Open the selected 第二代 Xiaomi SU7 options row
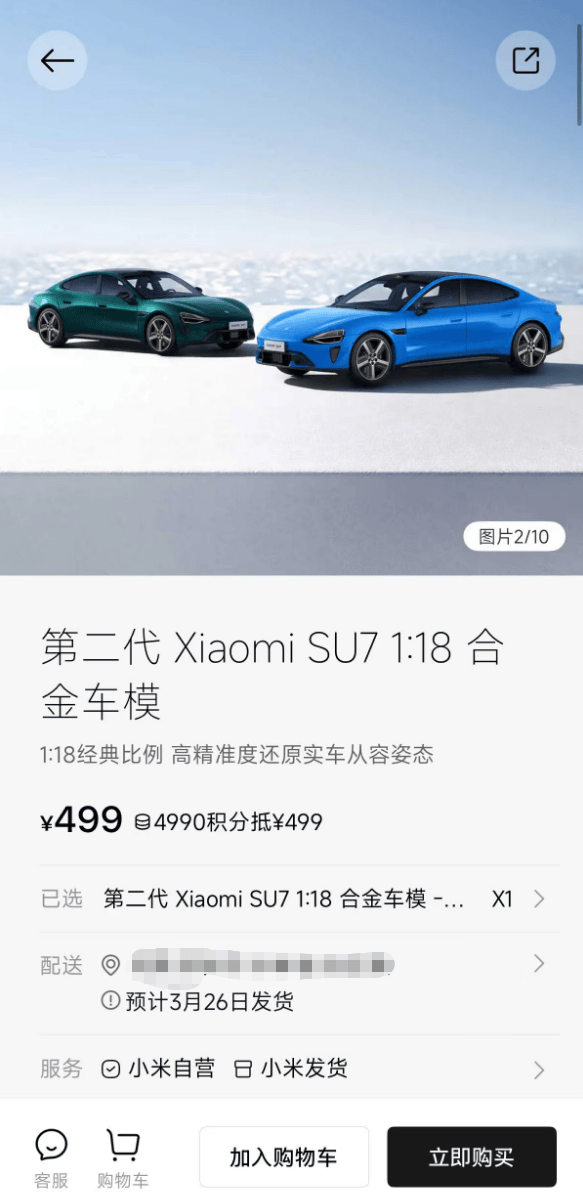The image size is (583, 1202). coord(292,899)
